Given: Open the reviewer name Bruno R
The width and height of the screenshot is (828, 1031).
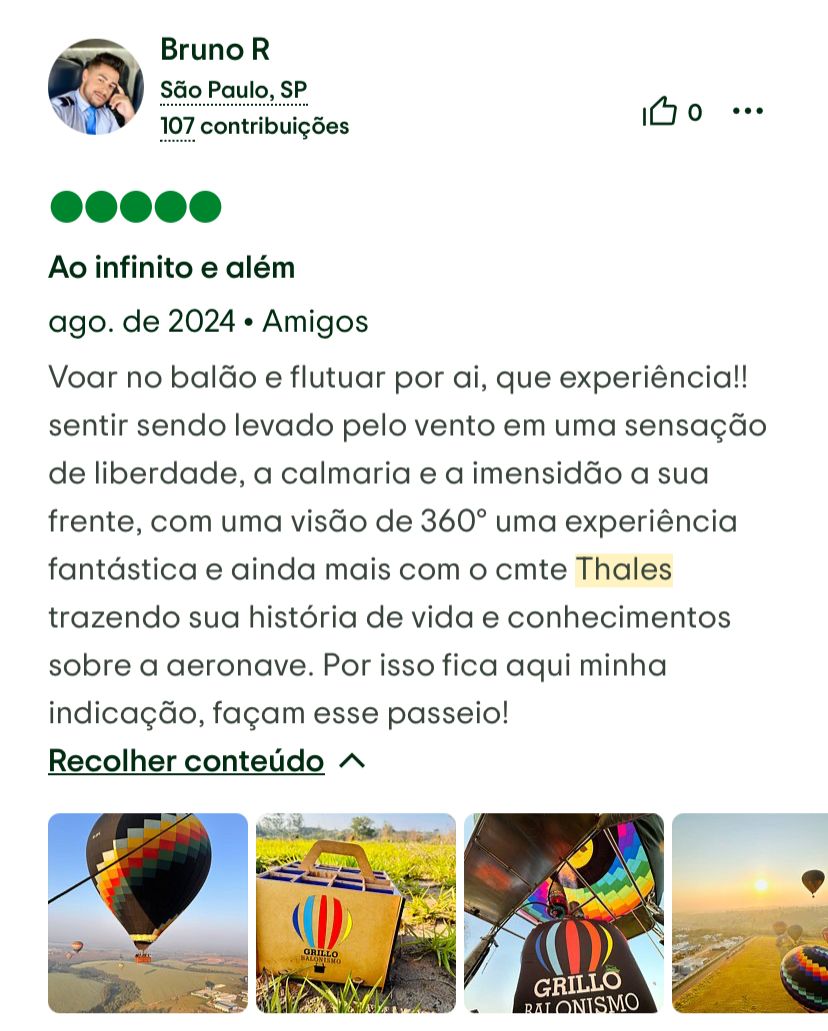Looking at the screenshot, I should [x=215, y=49].
